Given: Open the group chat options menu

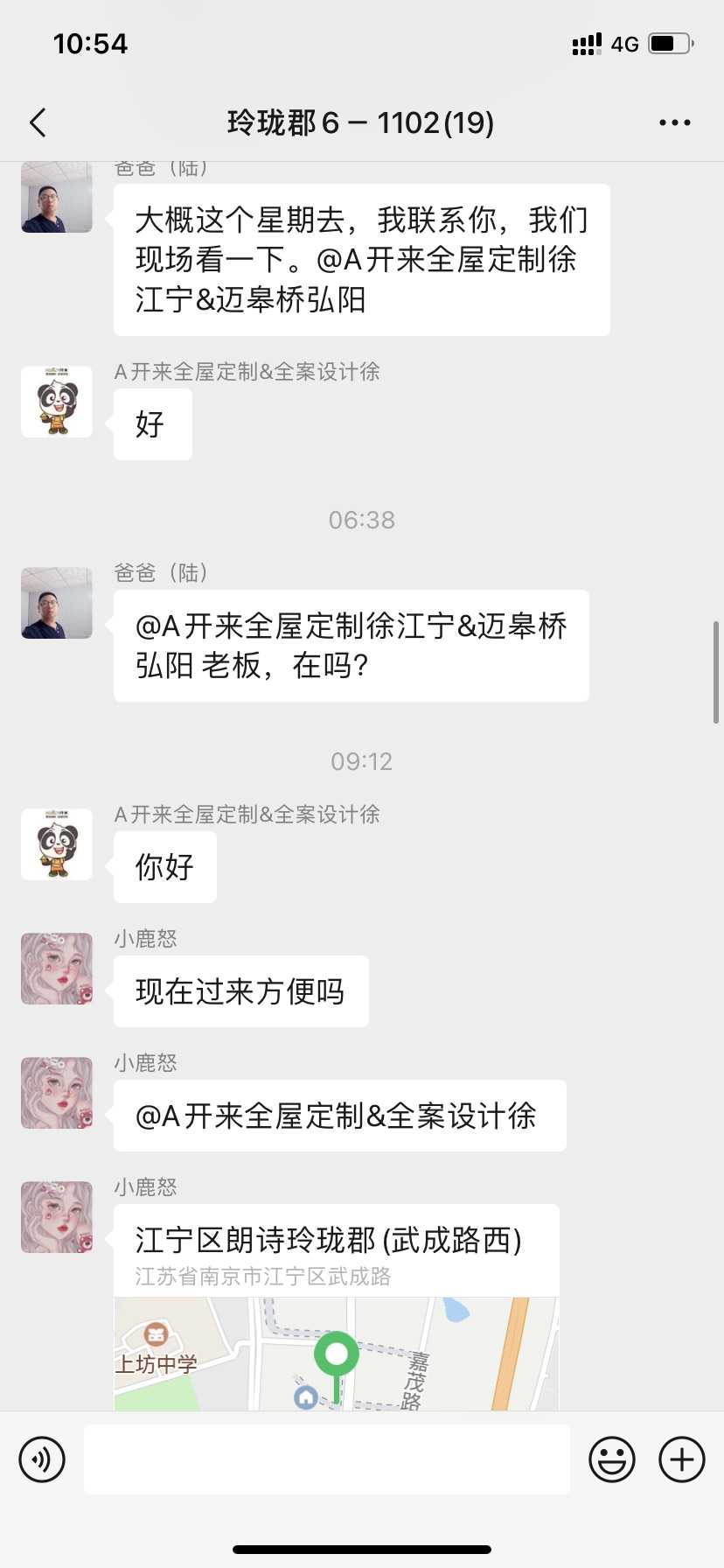Looking at the screenshot, I should (x=674, y=123).
